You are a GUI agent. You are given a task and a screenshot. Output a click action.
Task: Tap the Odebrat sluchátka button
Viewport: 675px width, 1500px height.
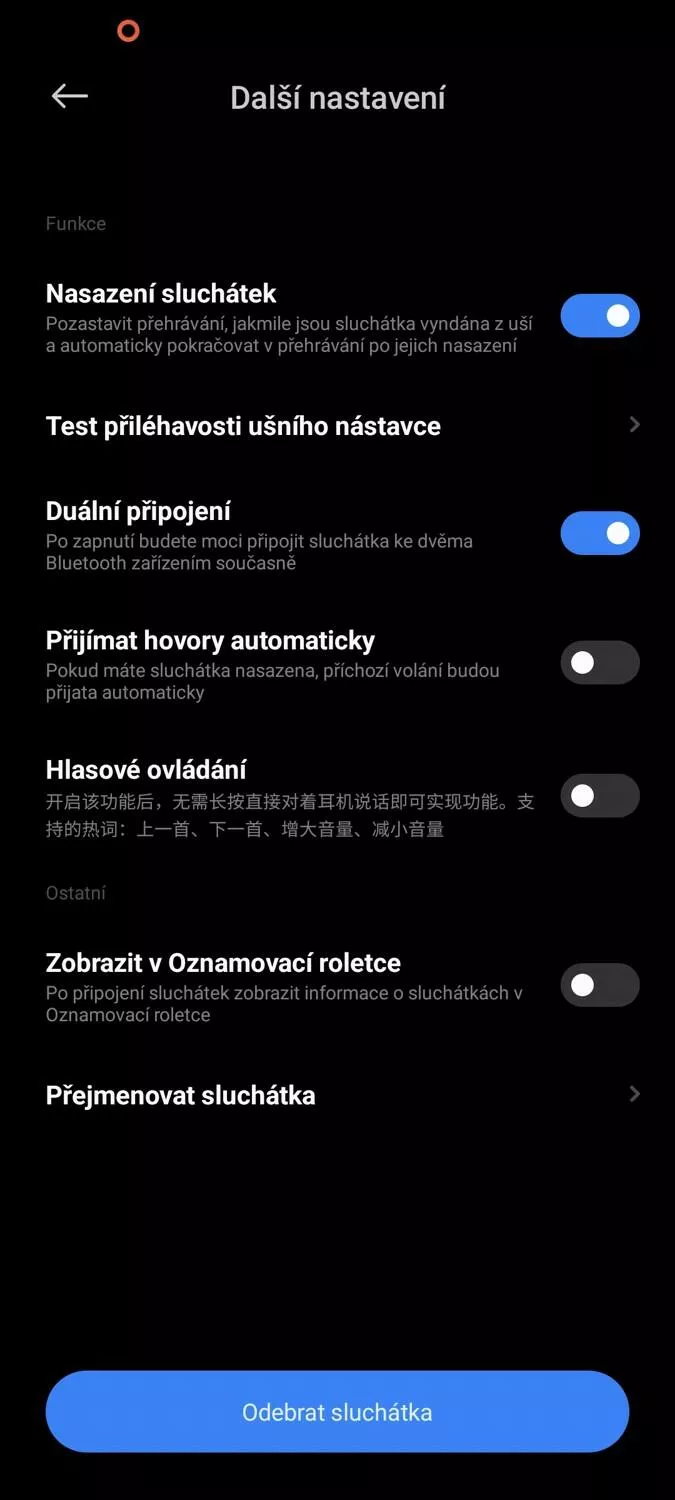point(337,1412)
